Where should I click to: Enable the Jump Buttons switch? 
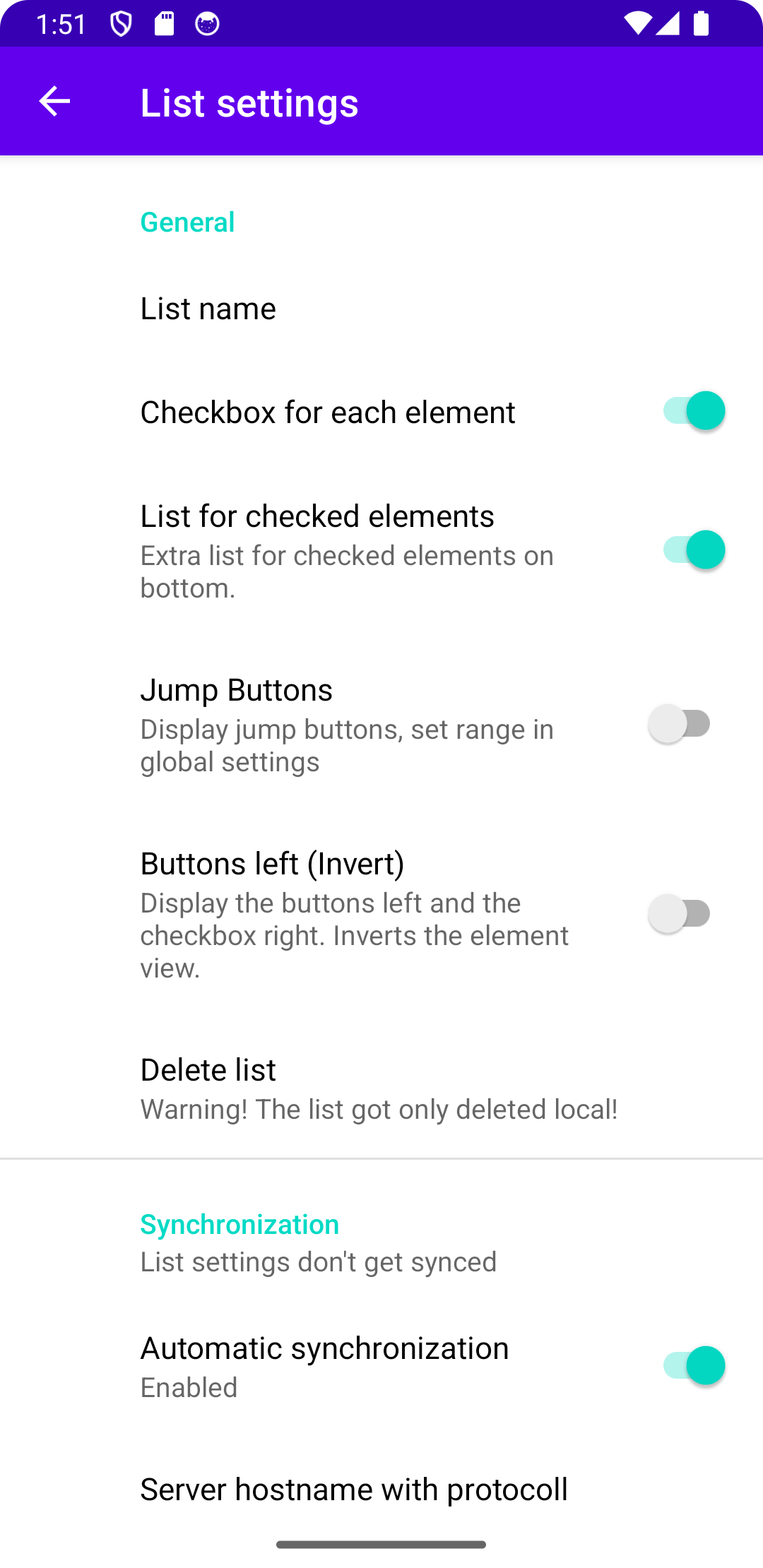coord(680,724)
